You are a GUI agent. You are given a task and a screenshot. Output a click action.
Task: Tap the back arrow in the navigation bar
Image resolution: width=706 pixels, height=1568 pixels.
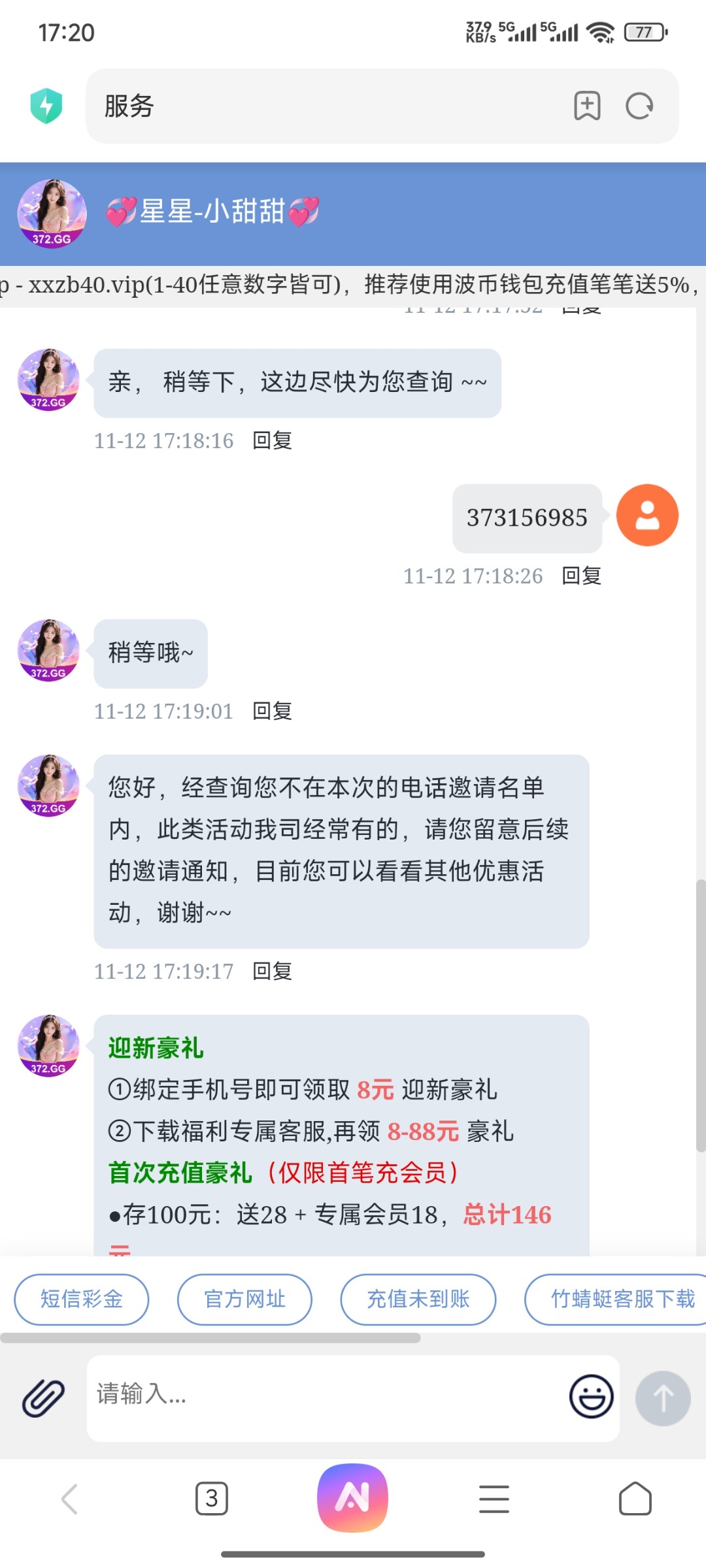point(70,1498)
